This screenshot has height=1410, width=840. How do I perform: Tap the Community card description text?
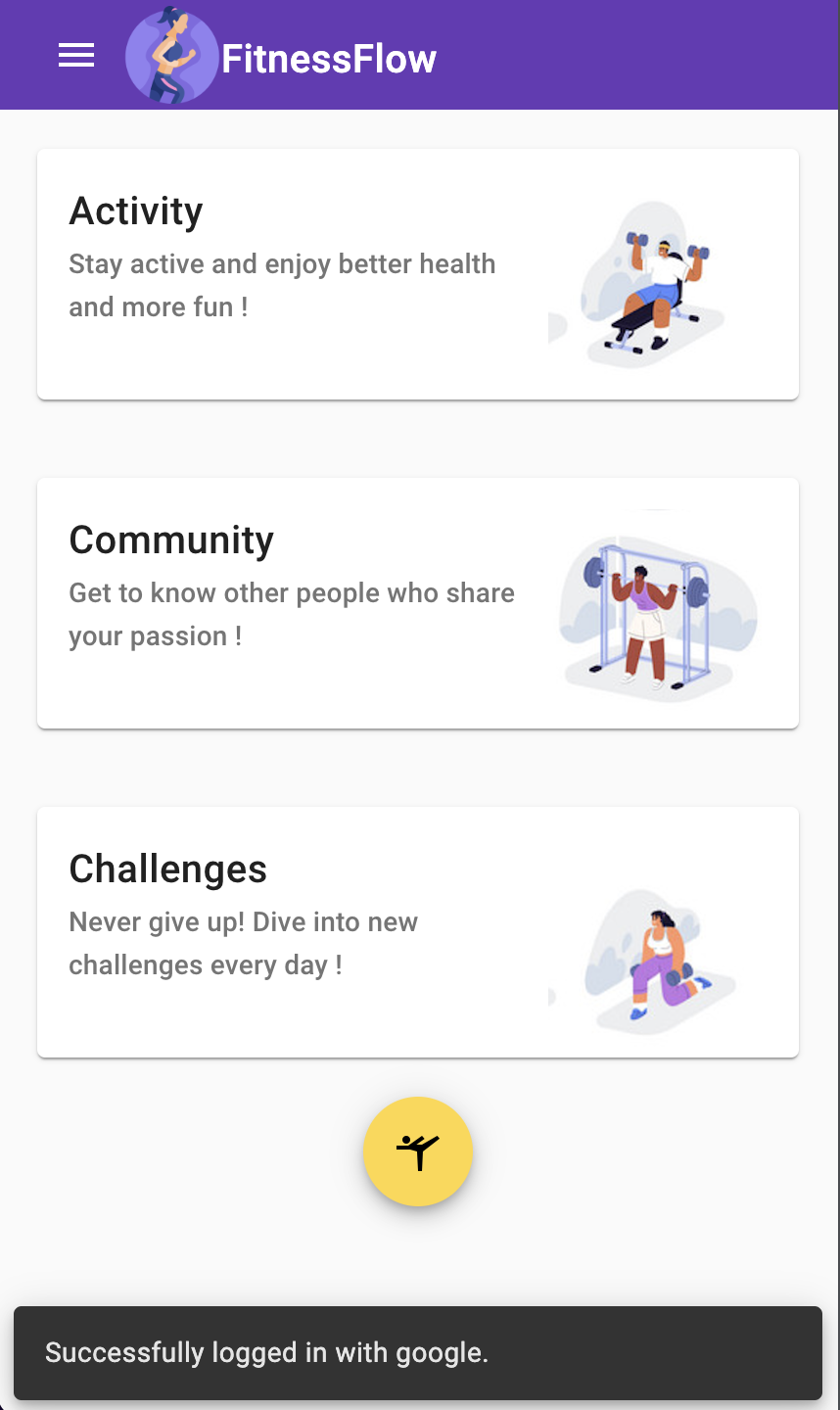pos(292,614)
